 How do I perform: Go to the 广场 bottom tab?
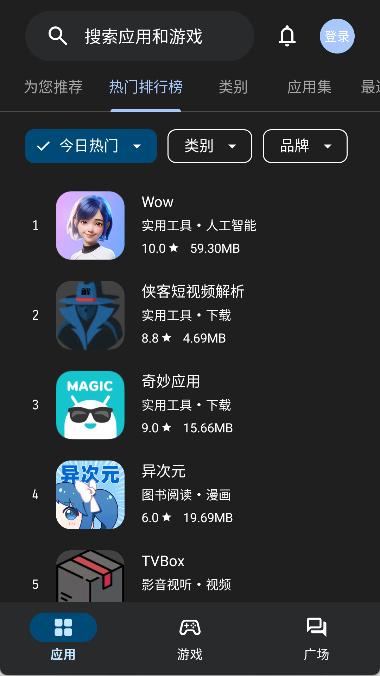(x=316, y=637)
